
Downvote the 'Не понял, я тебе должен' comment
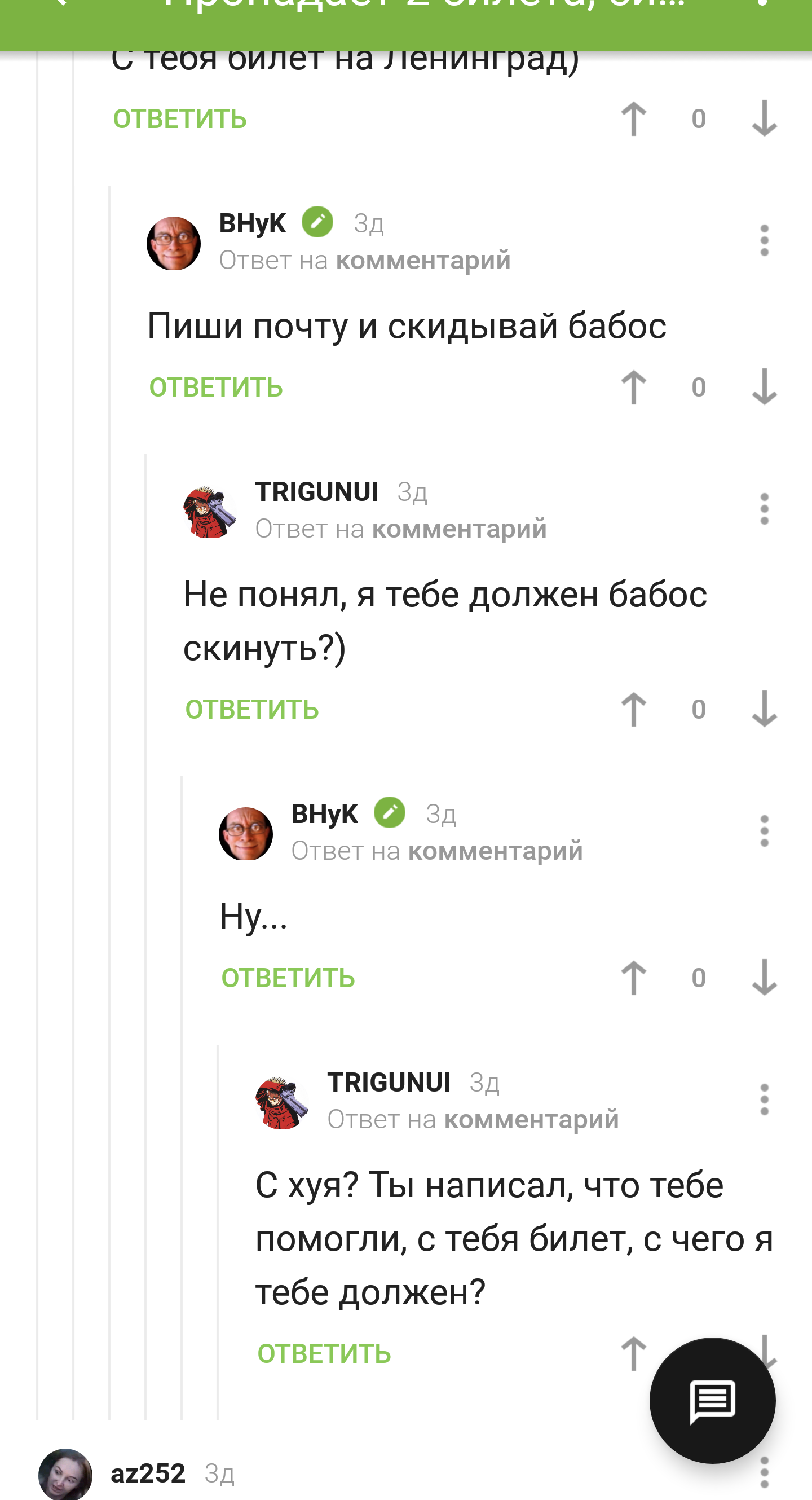tap(764, 710)
